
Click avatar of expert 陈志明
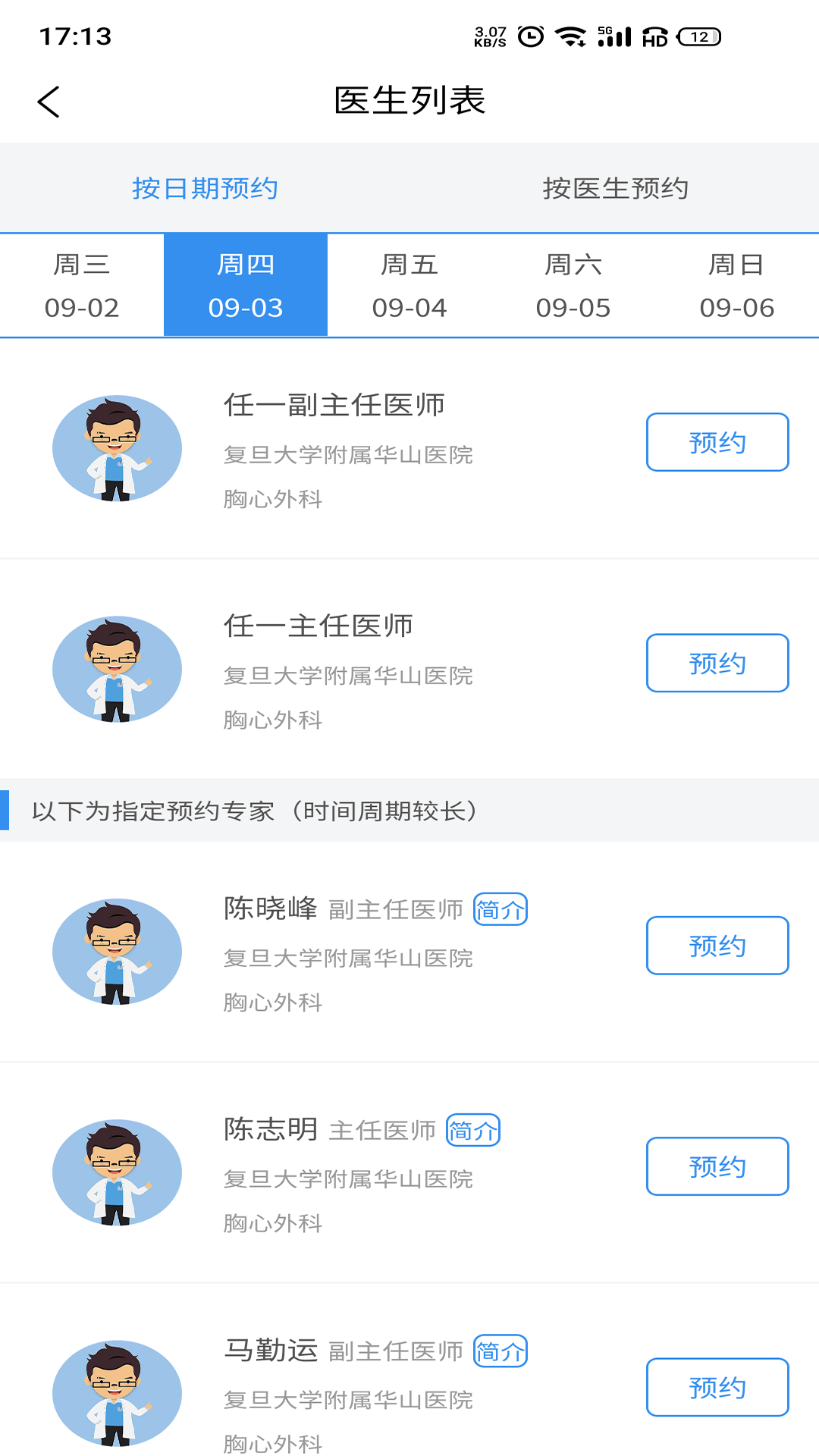click(116, 1172)
